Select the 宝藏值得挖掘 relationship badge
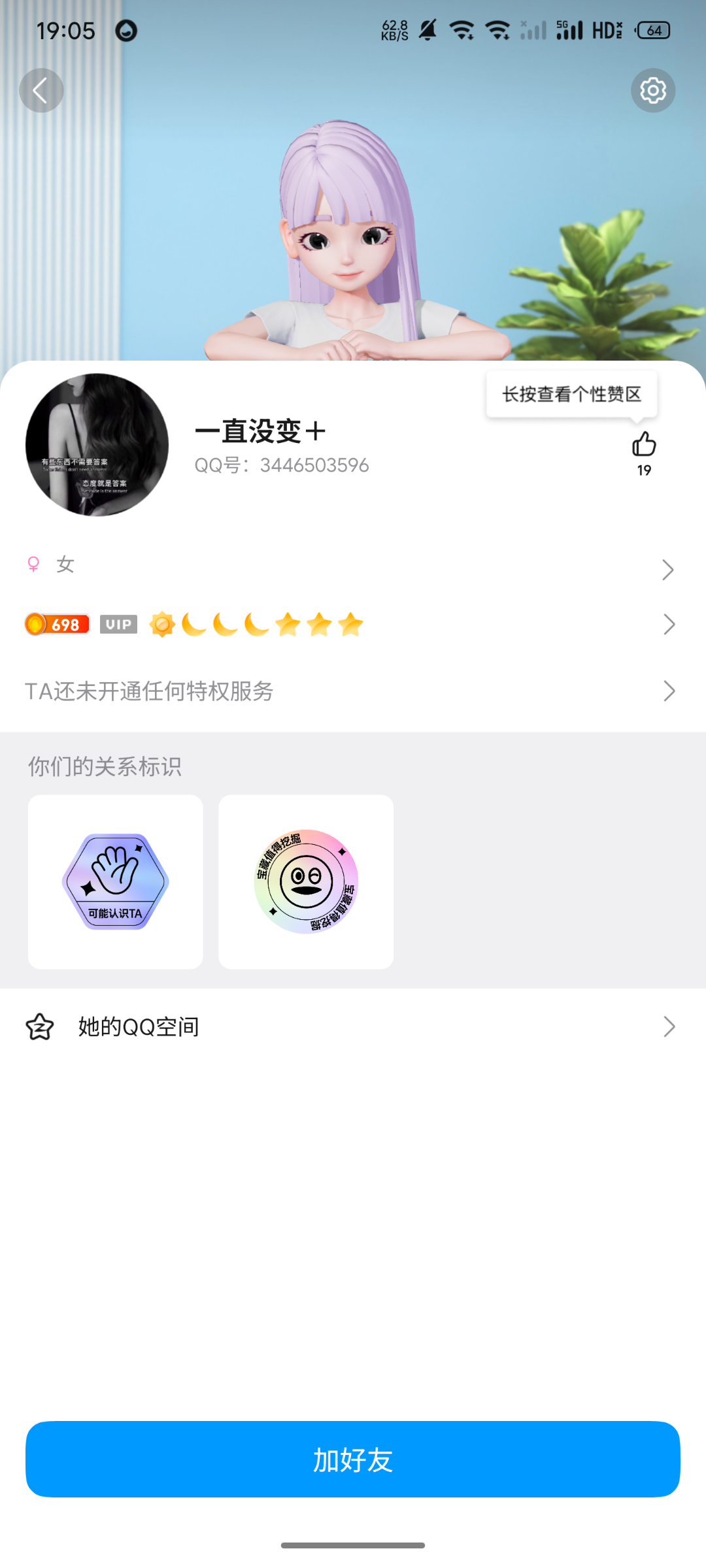Viewport: 706px width, 1568px height. 306,881
